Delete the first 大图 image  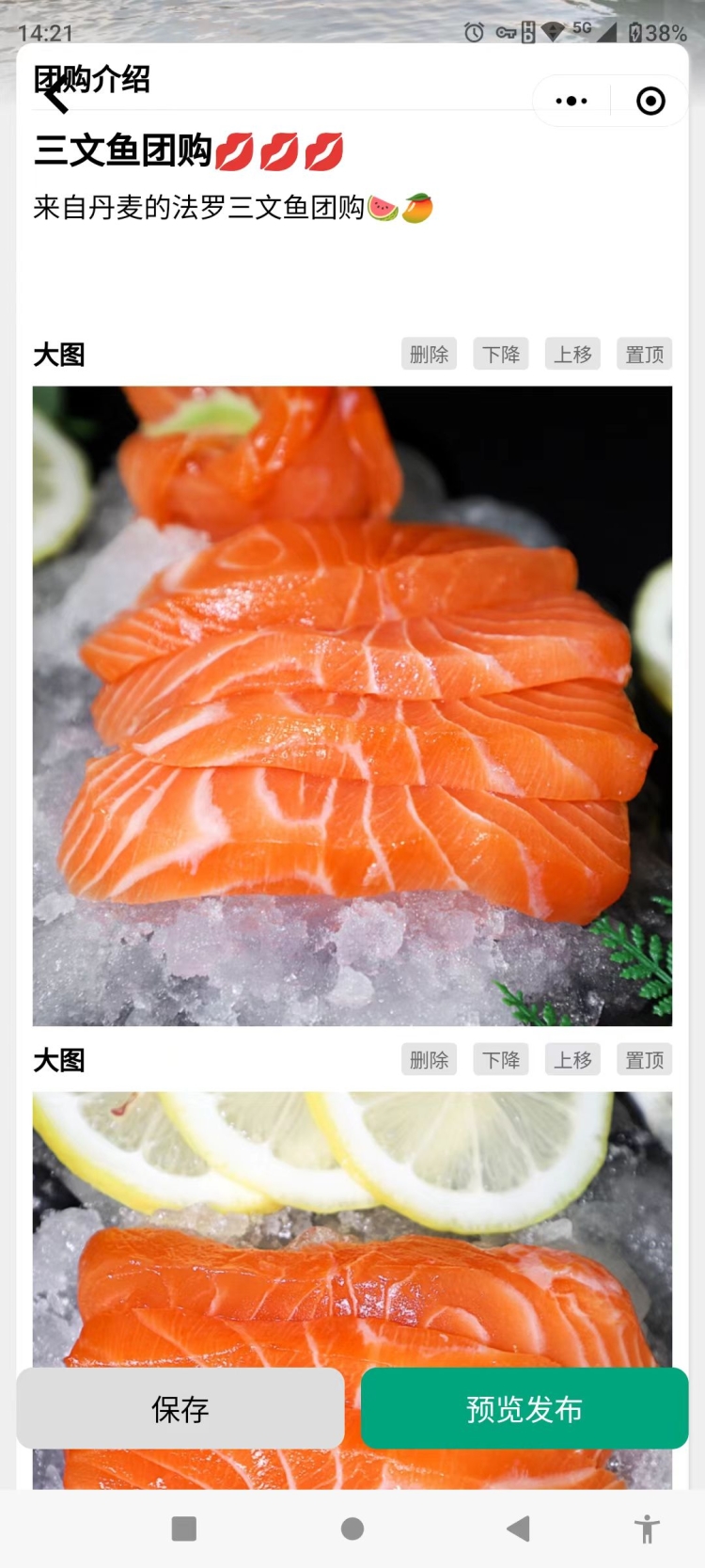coord(429,355)
